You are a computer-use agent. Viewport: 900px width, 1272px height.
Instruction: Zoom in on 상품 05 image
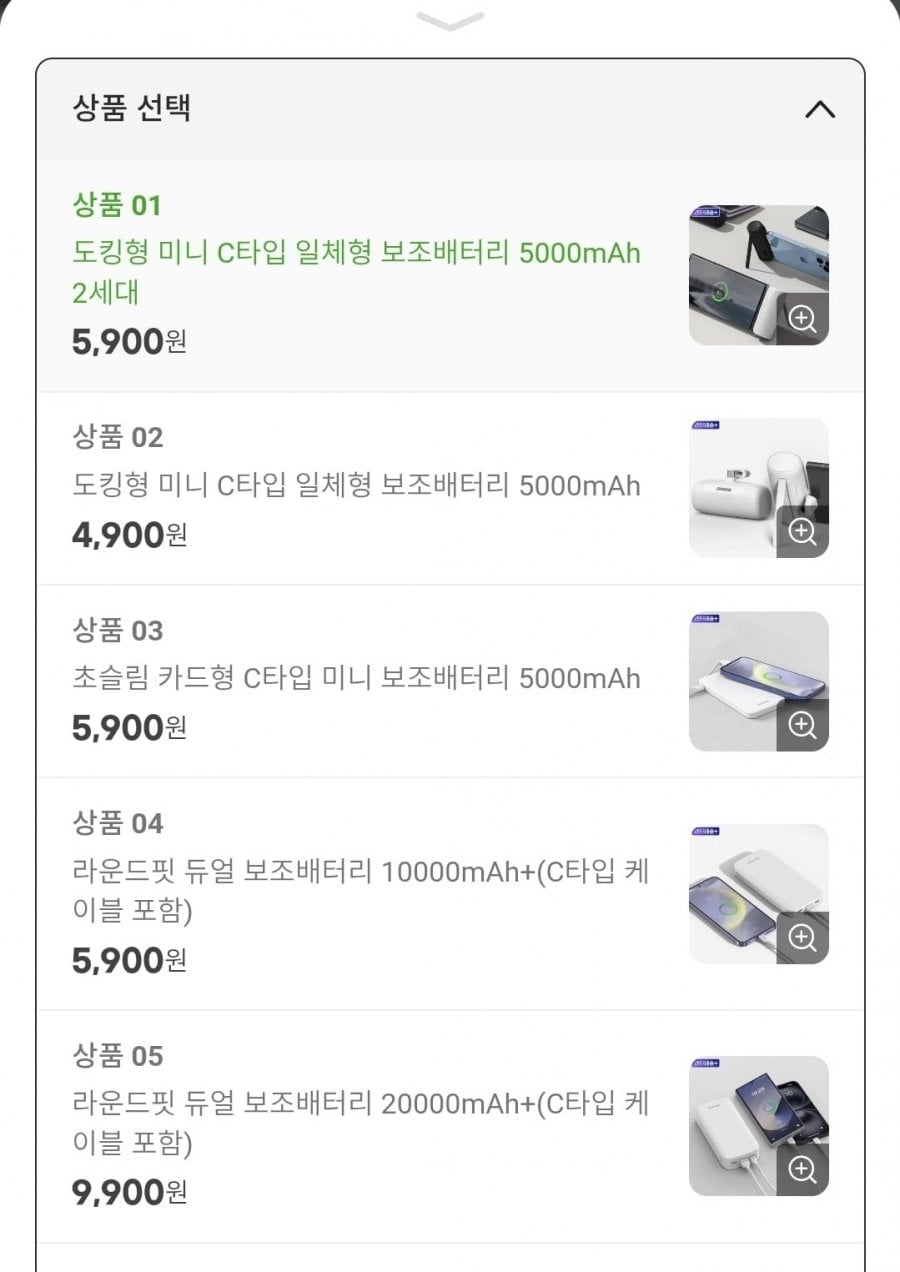[802, 1169]
